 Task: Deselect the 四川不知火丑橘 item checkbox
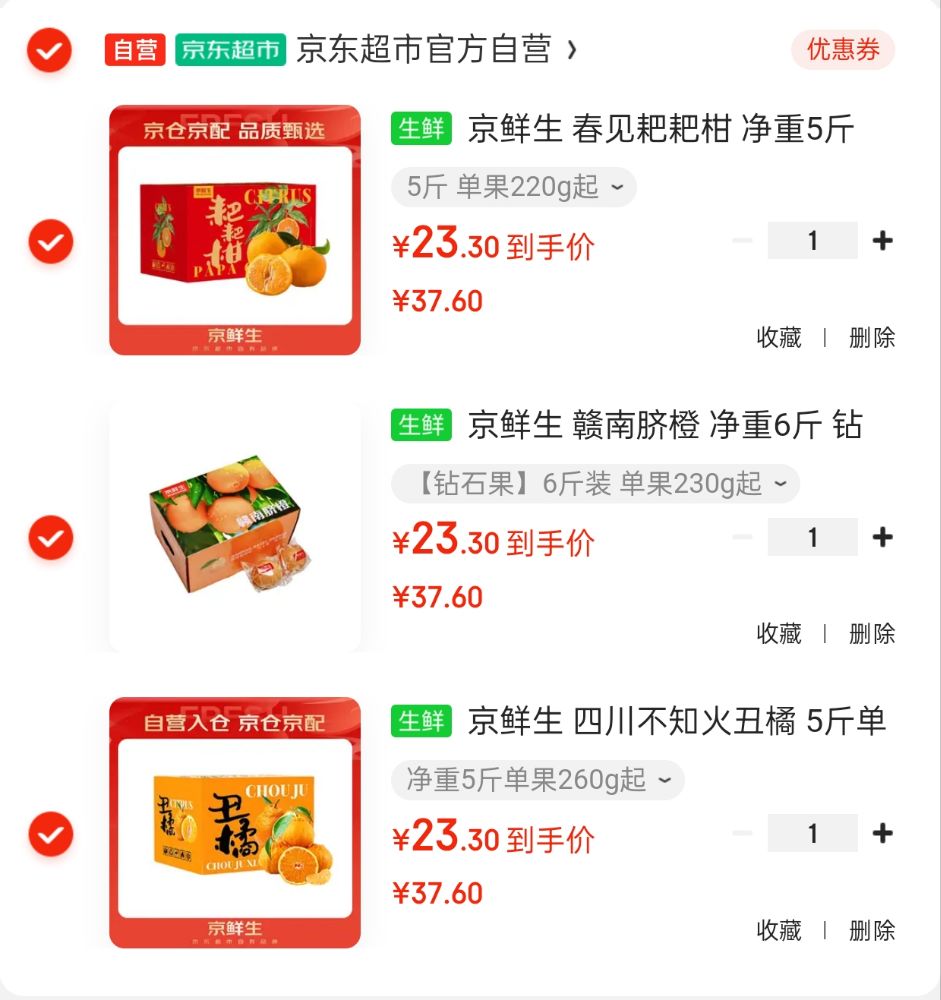(50, 834)
